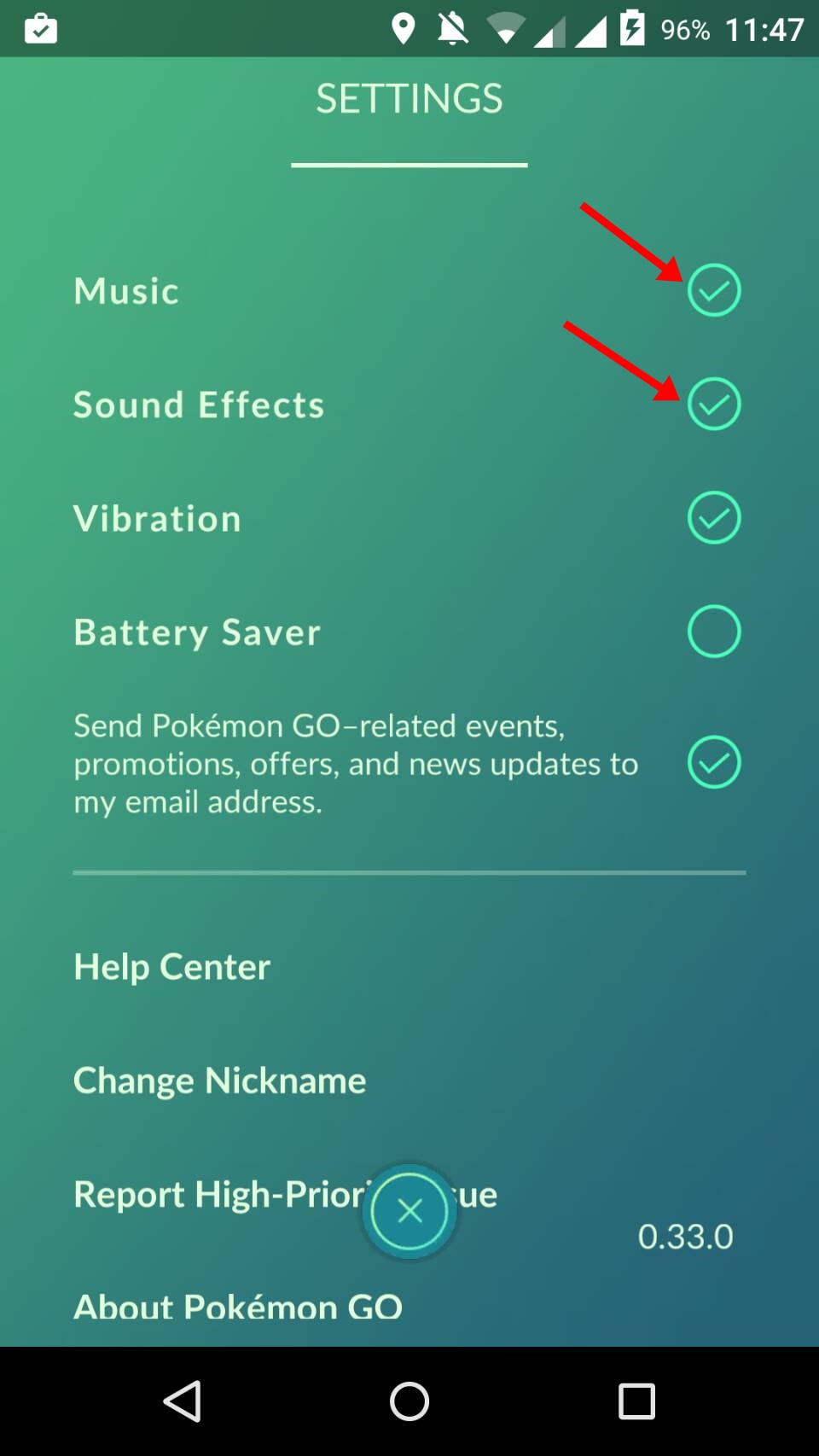Go back using system back button
The image size is (819, 1456).
point(183,1401)
